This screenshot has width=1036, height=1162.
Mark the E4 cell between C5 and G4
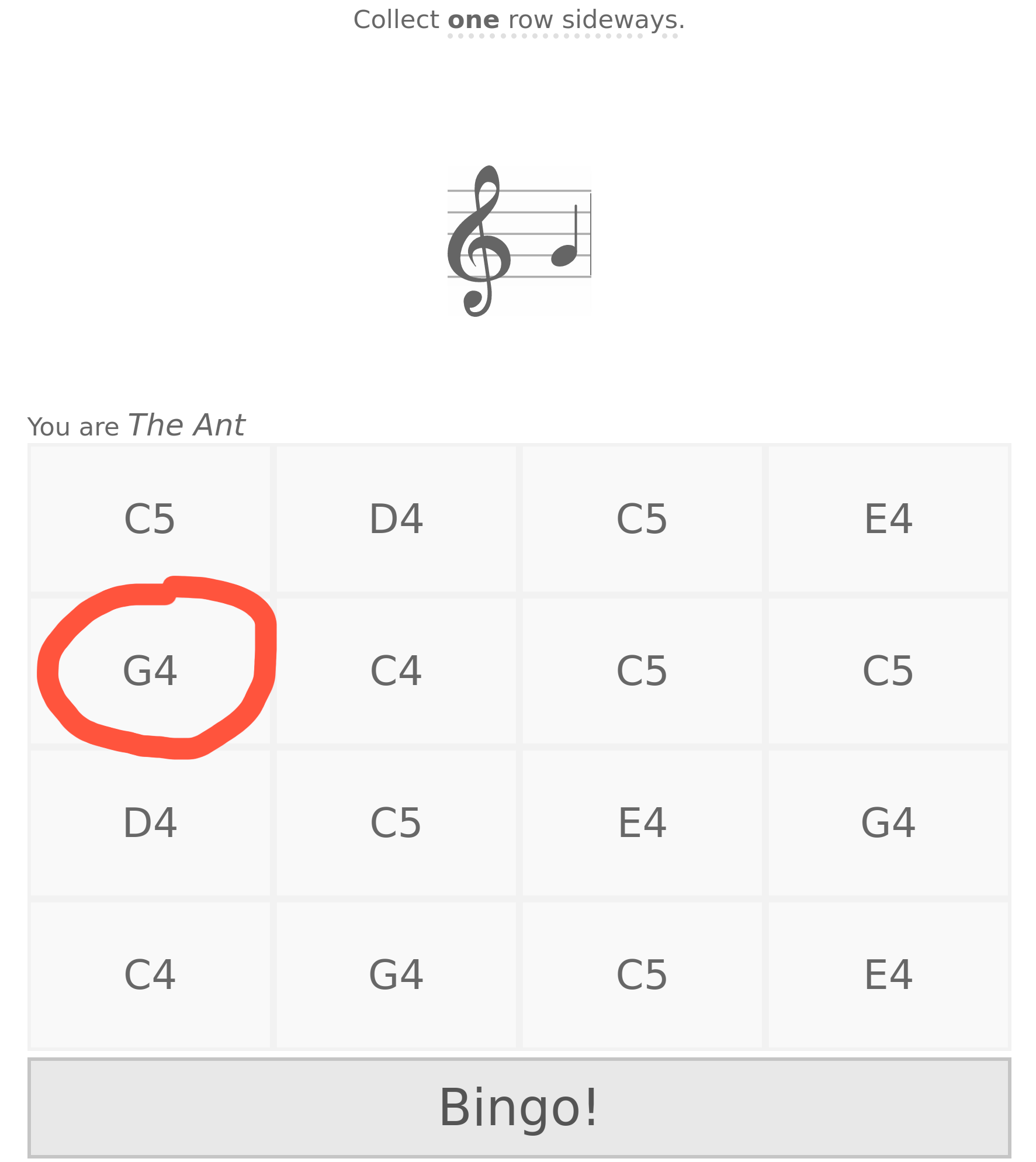642,822
